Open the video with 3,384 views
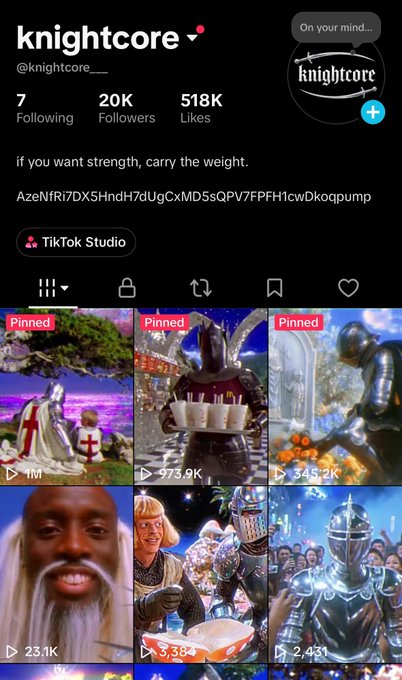 201,575
